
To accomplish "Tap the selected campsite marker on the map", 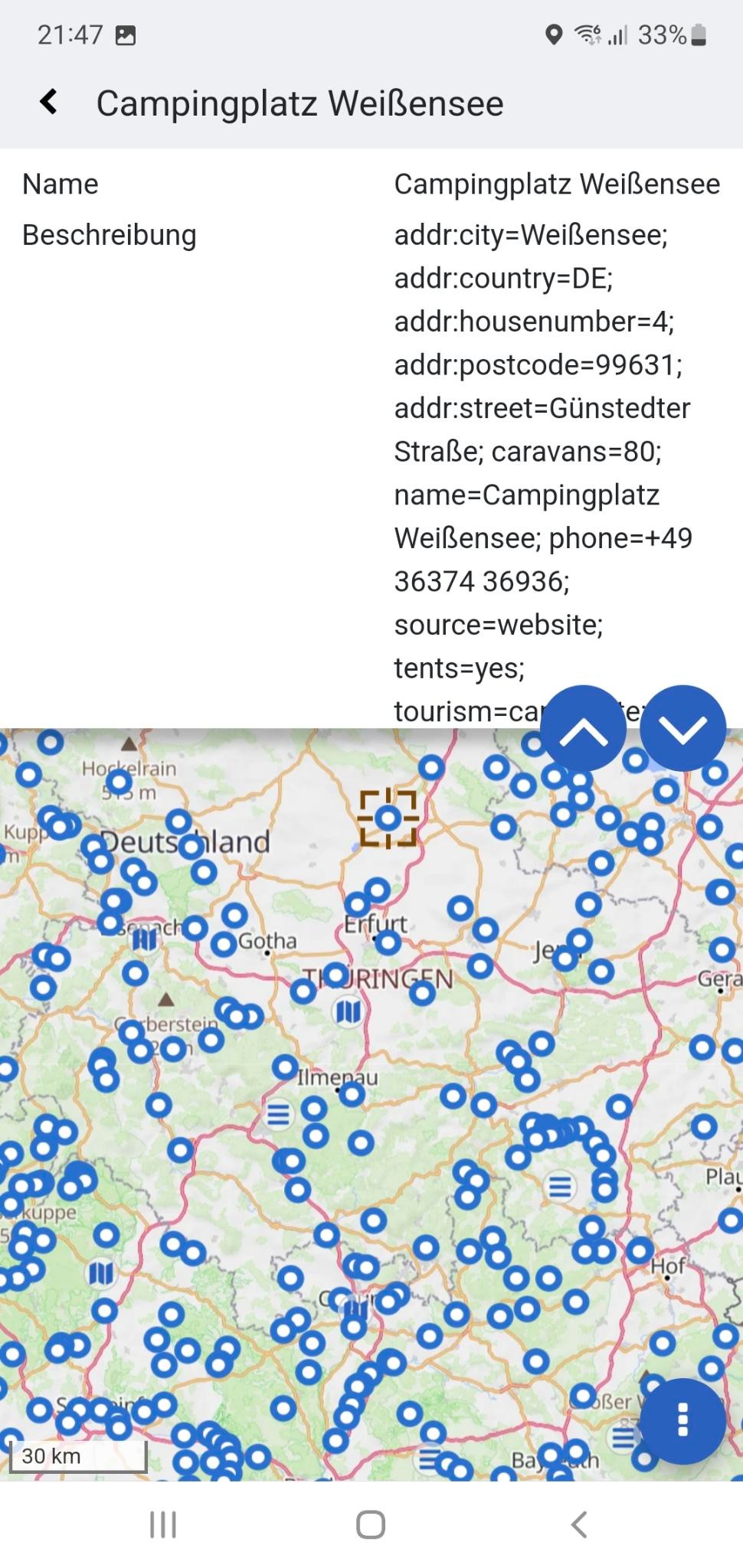I will (388, 818).
